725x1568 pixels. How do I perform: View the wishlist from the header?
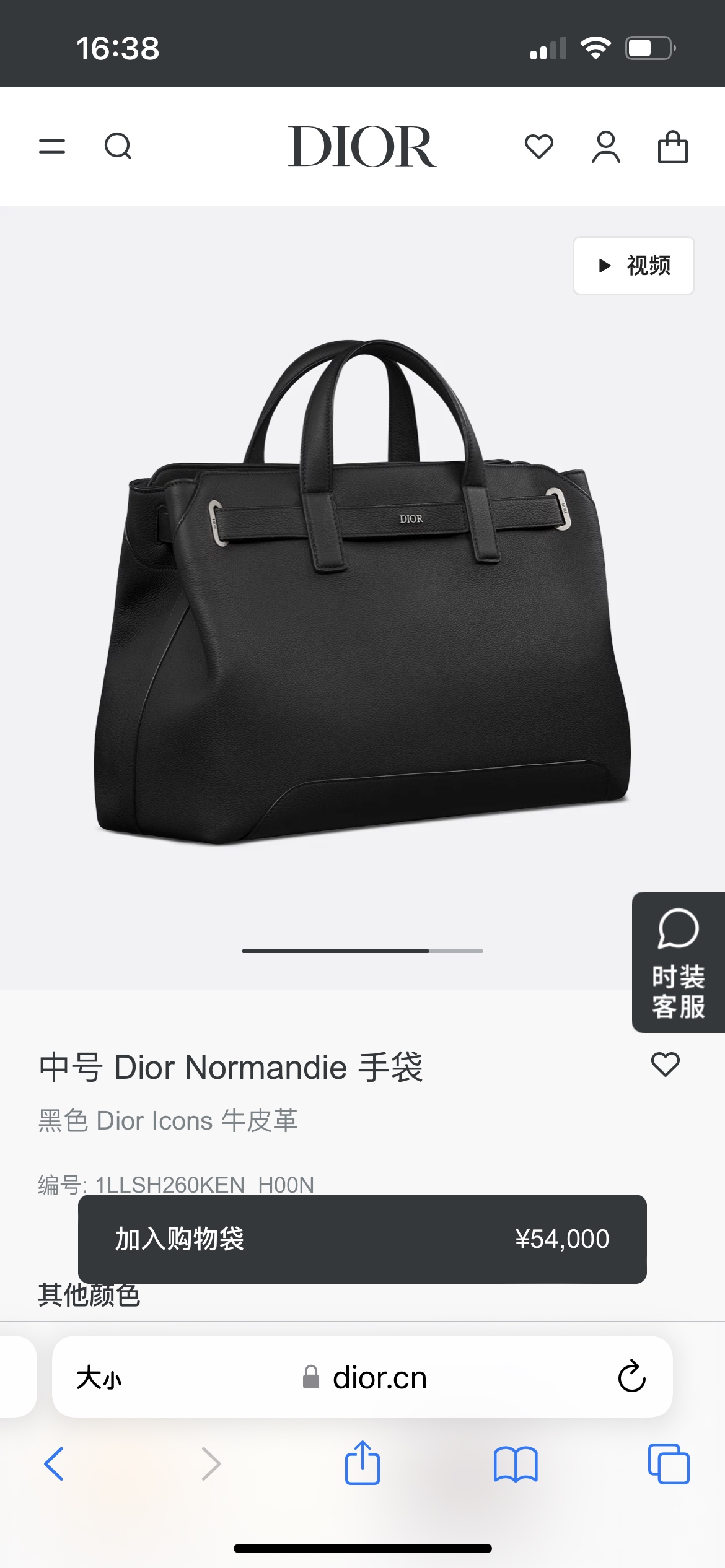[x=538, y=147]
